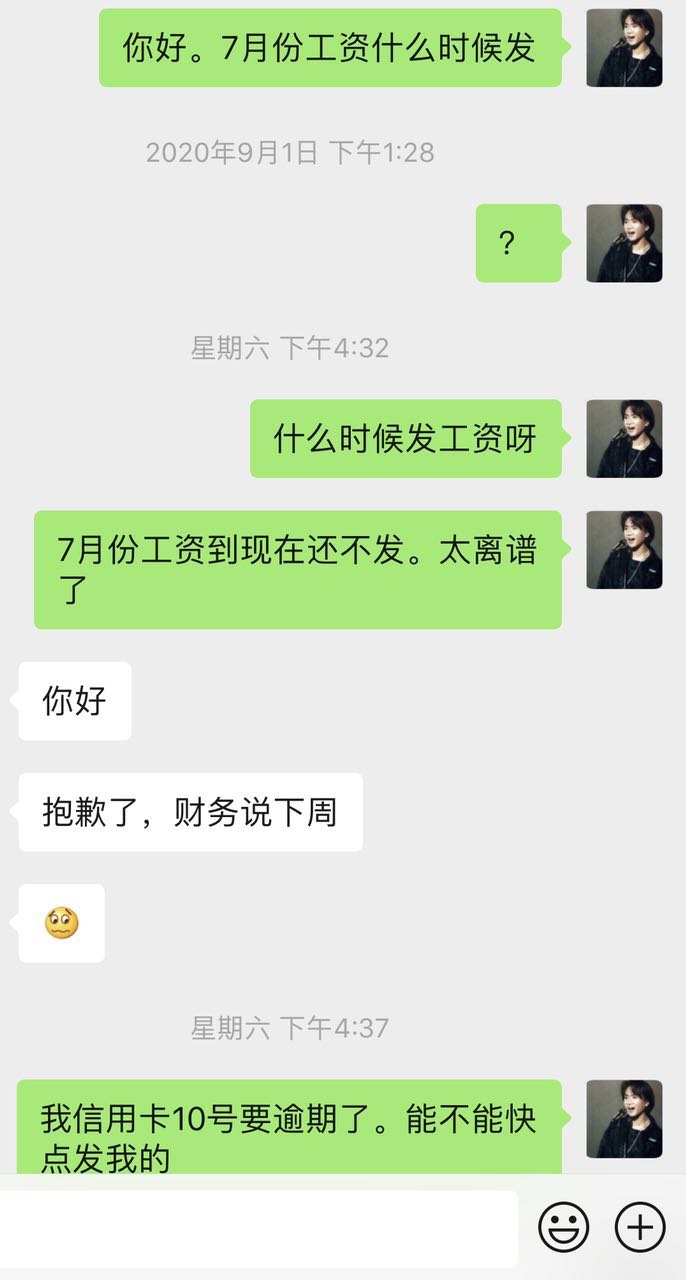Screen dimensions: 686x1280
Task: Open avatar beside the '?' message
Action: point(624,243)
